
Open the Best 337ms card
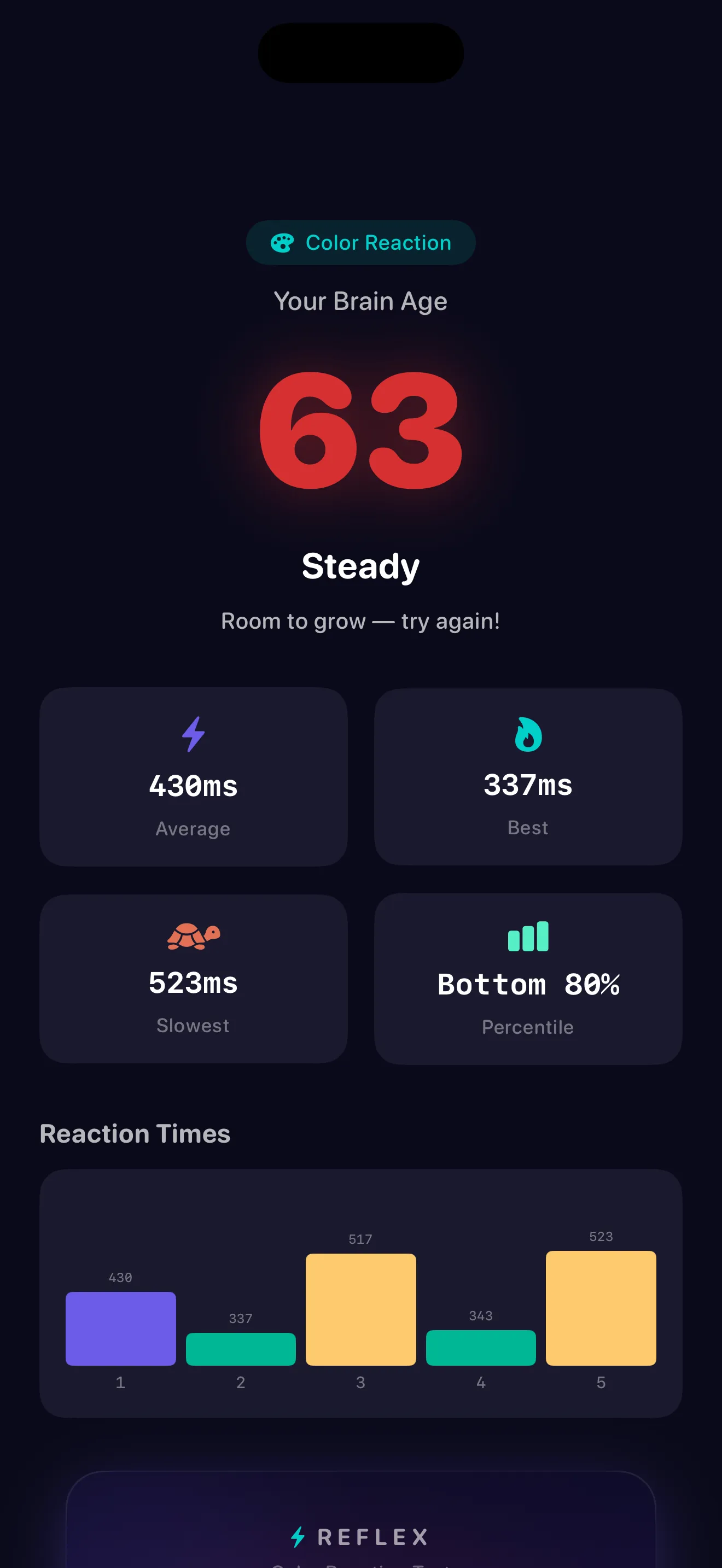(527, 777)
